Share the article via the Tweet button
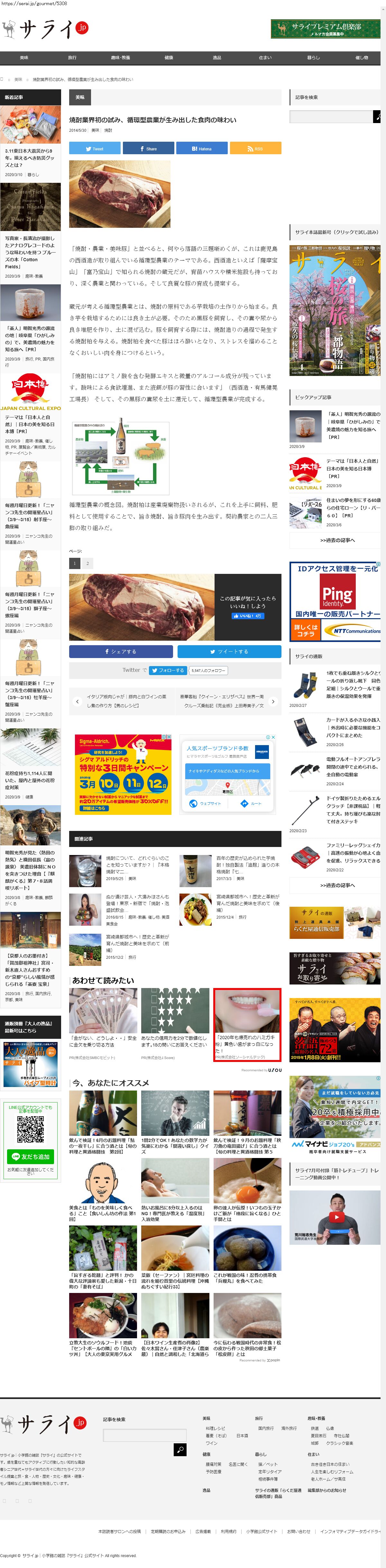Image resolution: width=386 pixels, height=1568 pixels. pos(95,148)
